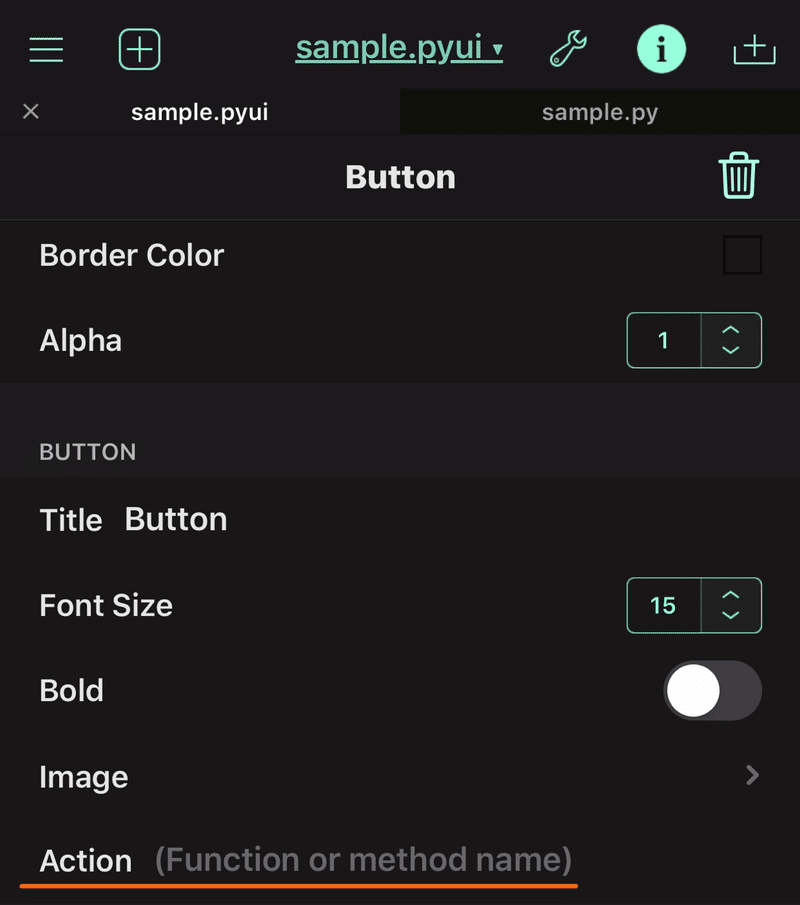This screenshot has height=905, width=800.
Task: Tap the Button title header
Action: (400, 176)
